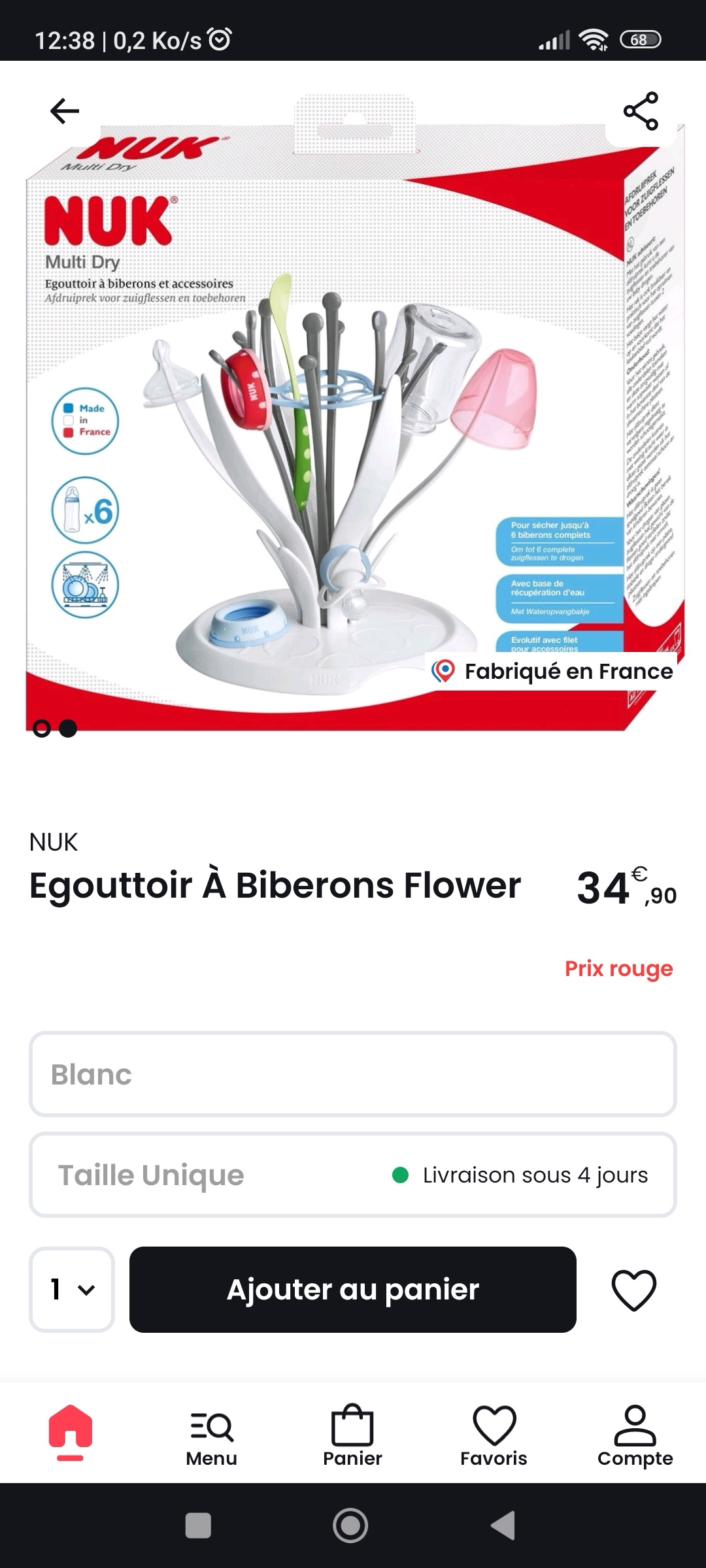Viewport: 706px width, 1568px height.
Task: Go back using the top arrow
Action: coord(64,111)
